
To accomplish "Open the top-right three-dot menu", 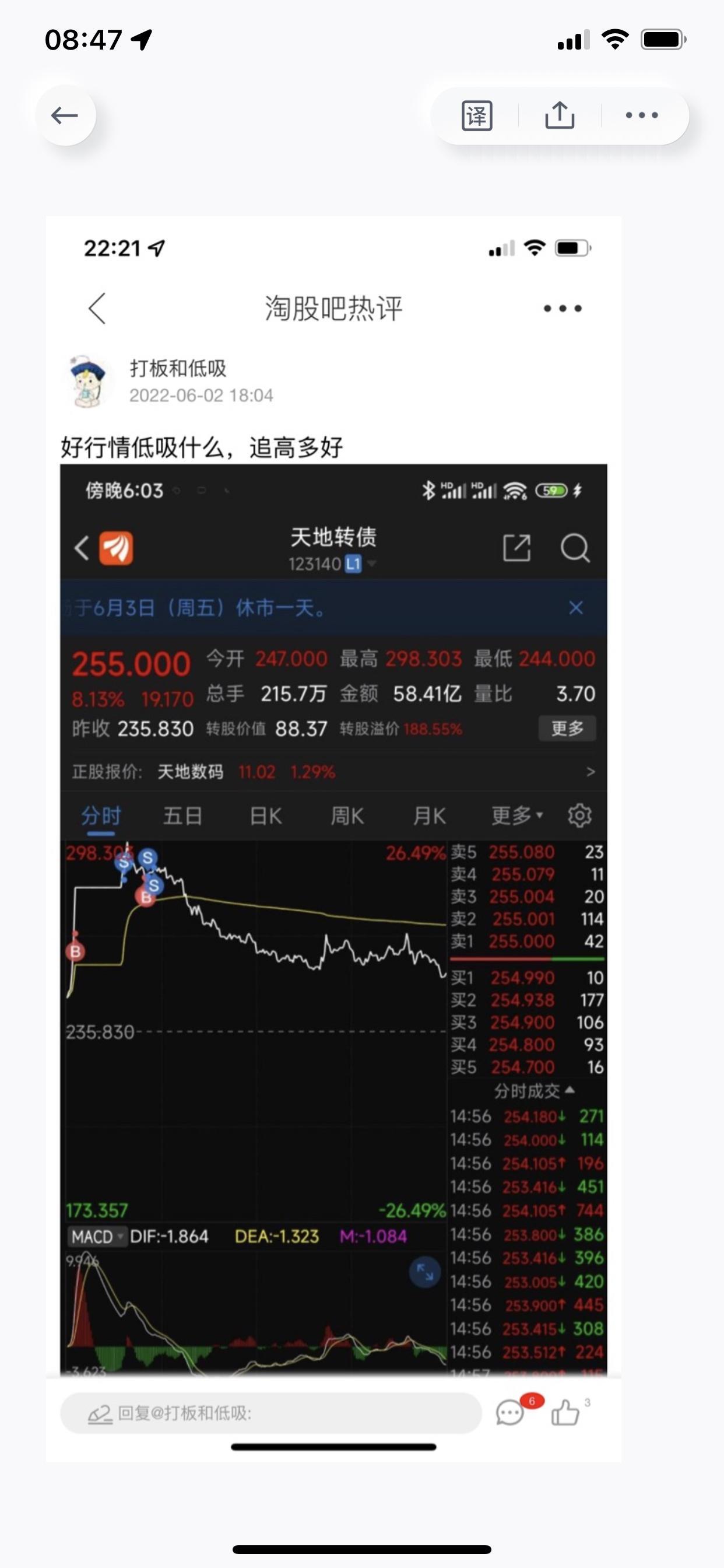I will (x=642, y=115).
